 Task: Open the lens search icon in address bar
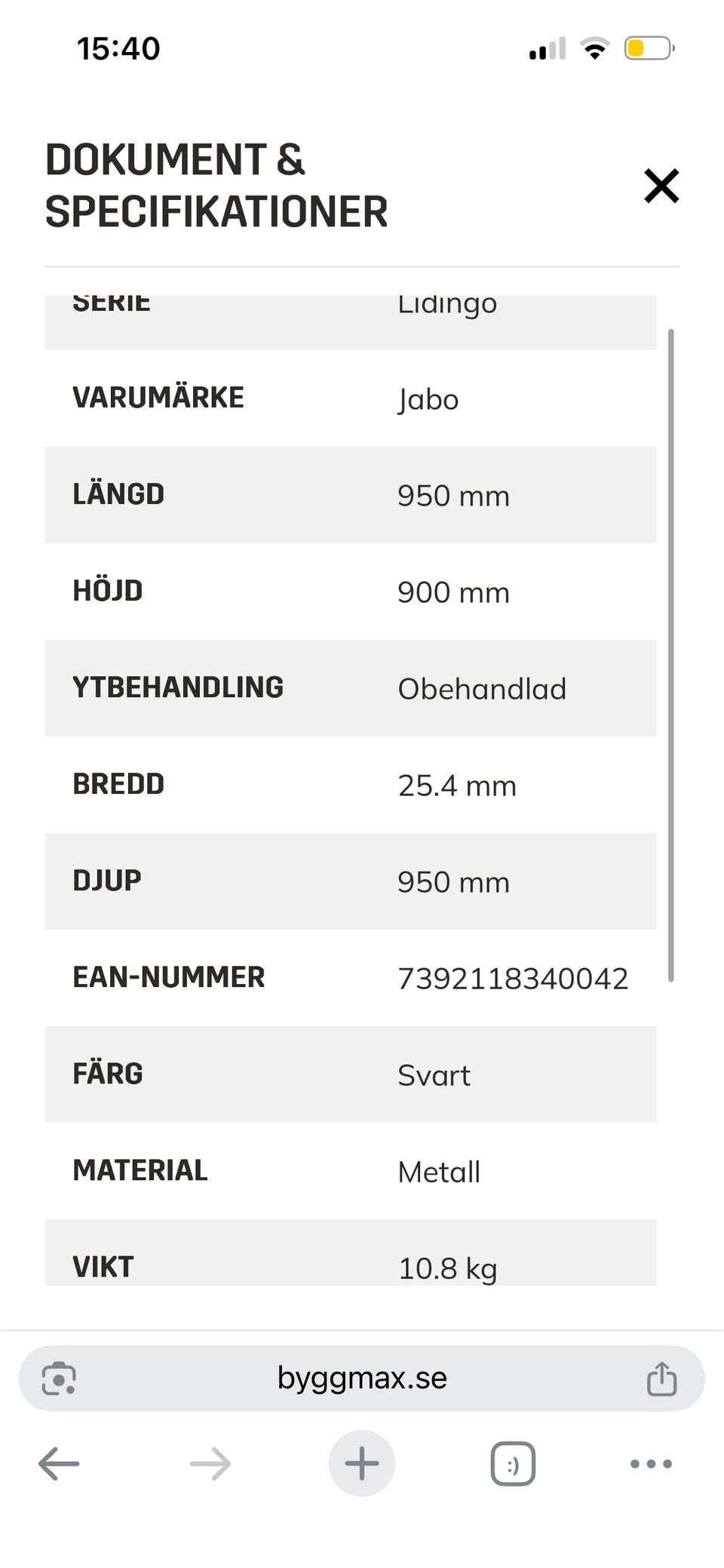pyautogui.click(x=59, y=1379)
